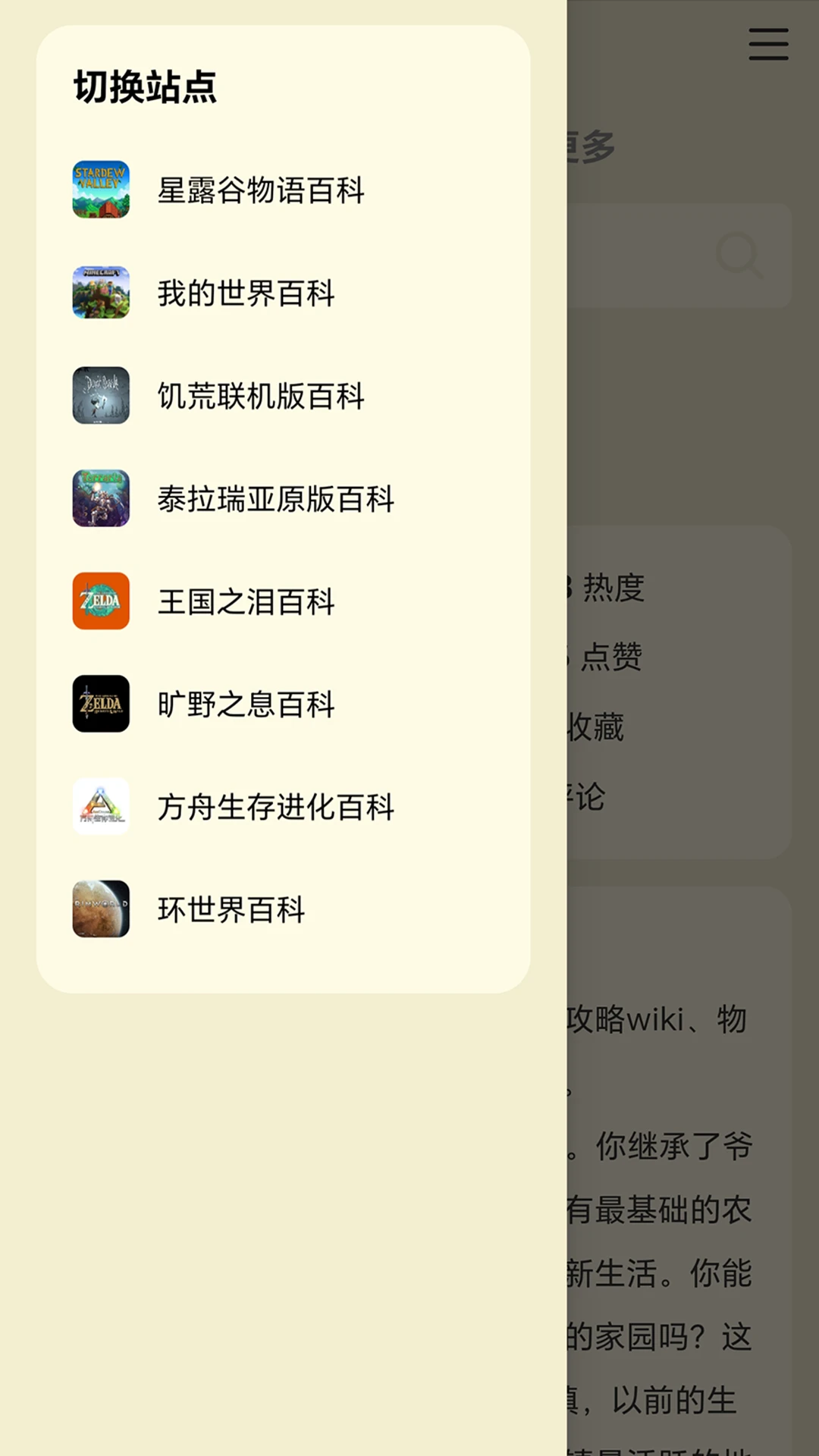
Task: Open the 泰拉瑞亚原版百科 site
Action: (276, 499)
